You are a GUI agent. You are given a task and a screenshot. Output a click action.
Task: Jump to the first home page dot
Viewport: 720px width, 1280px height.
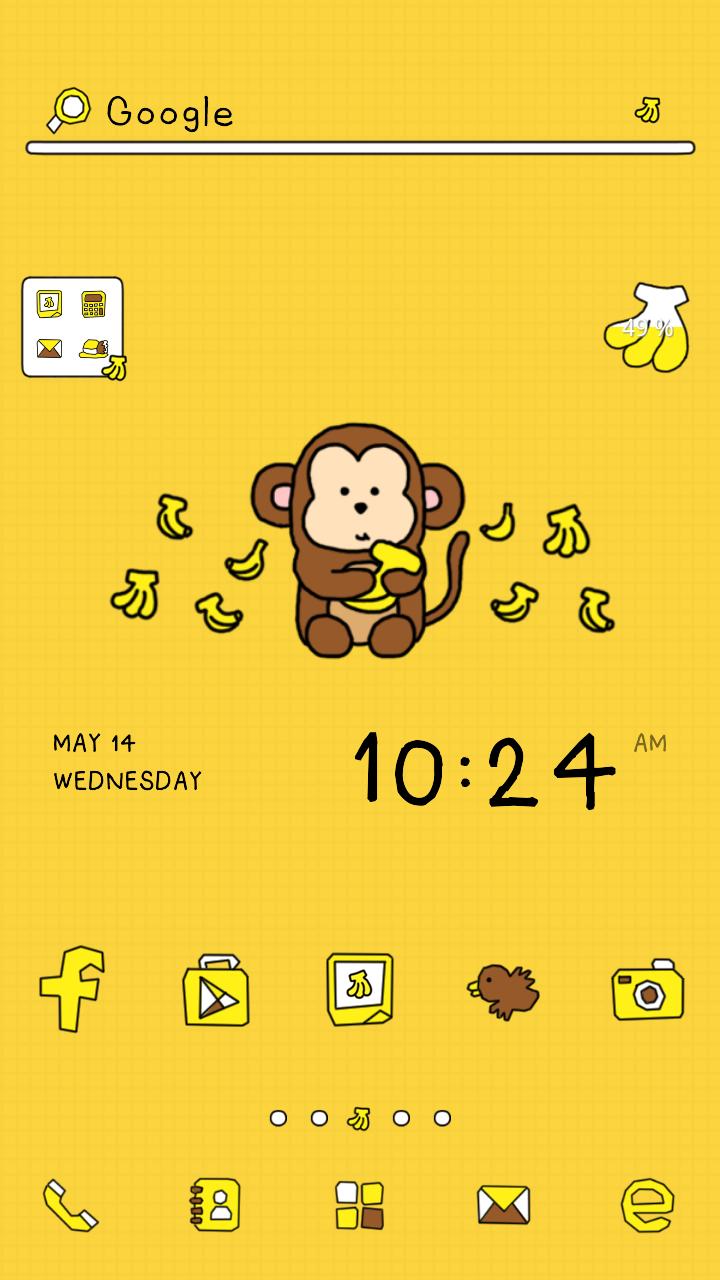tap(279, 1118)
